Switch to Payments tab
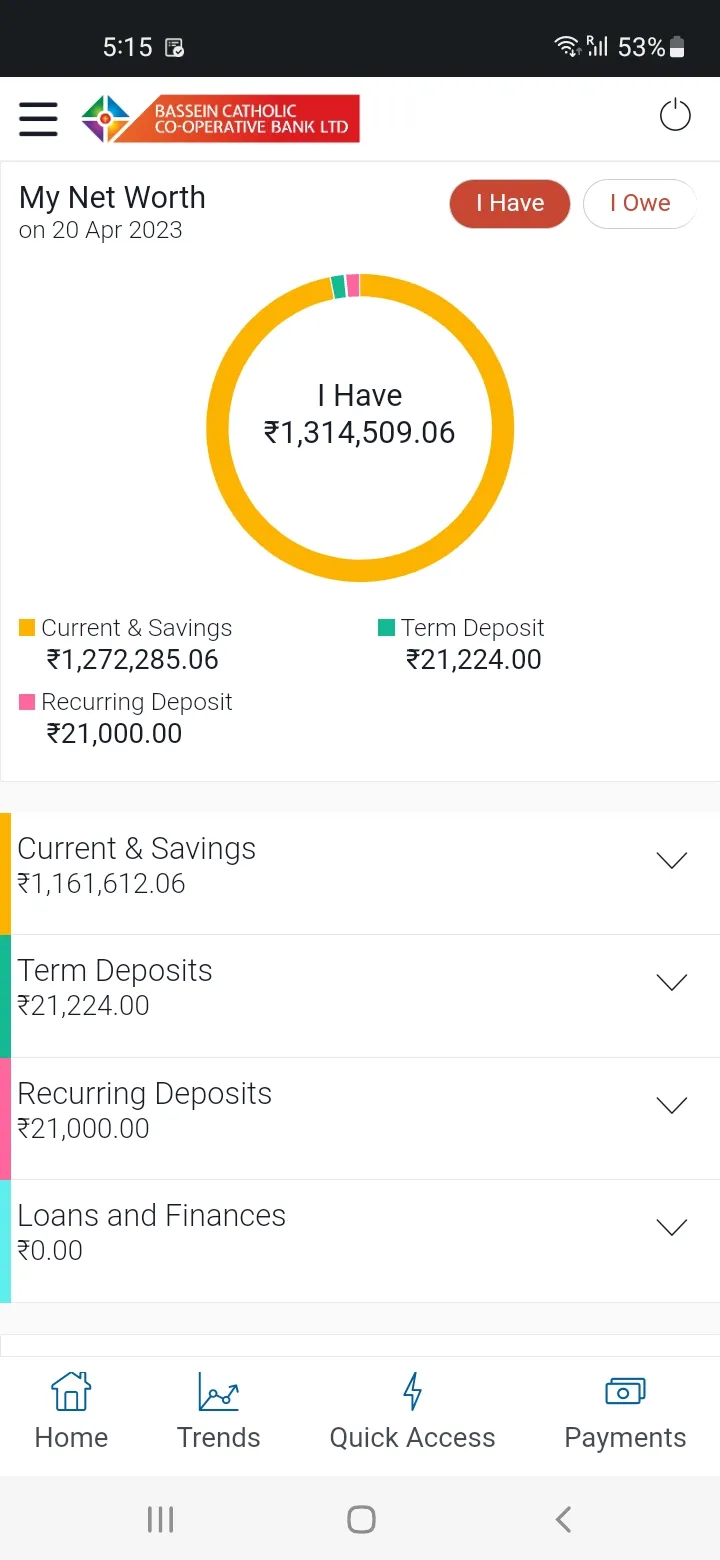Image resolution: width=720 pixels, height=1560 pixels. pyautogui.click(x=624, y=1410)
